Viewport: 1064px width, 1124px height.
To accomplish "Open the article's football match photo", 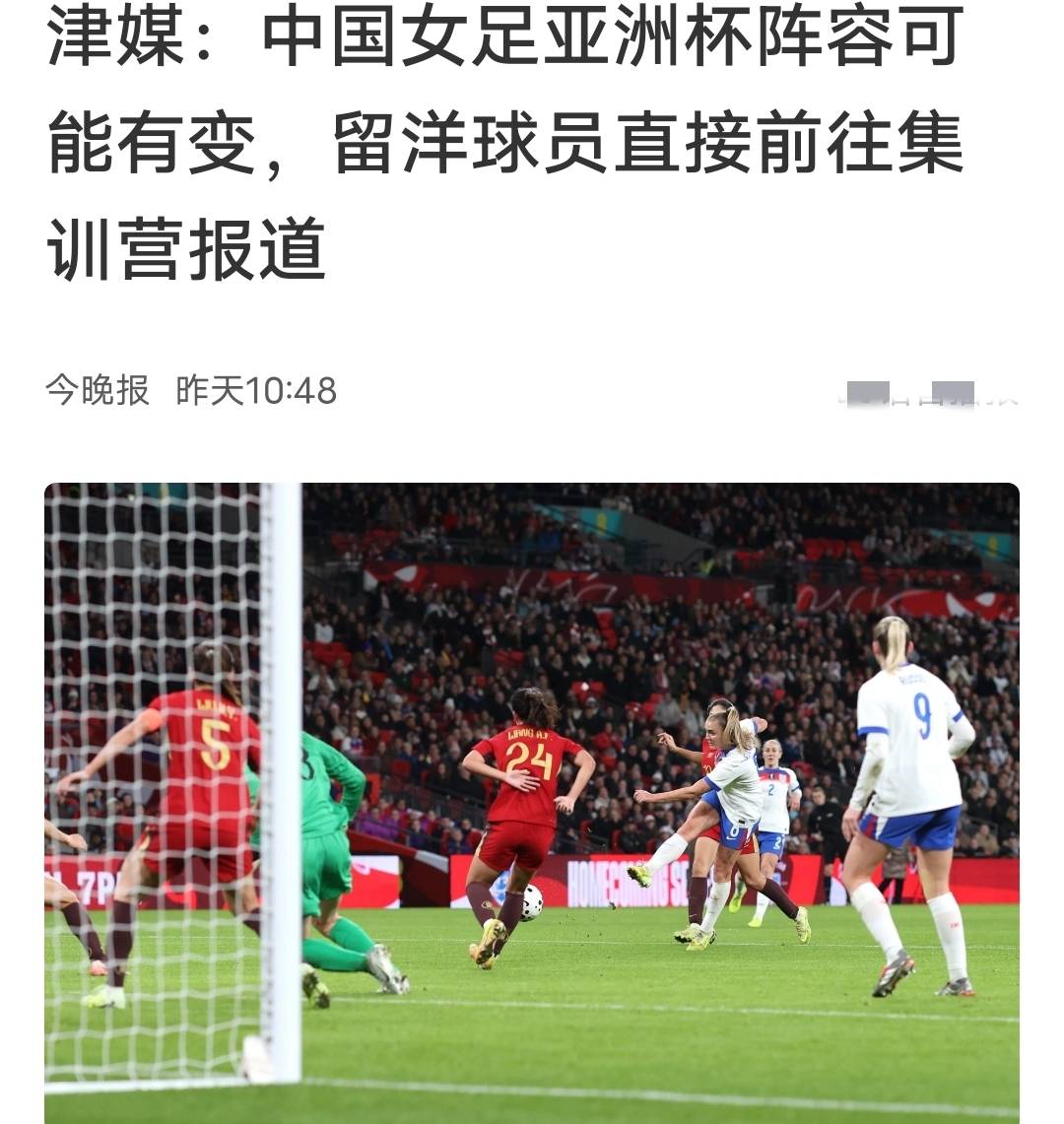I will coord(532,802).
